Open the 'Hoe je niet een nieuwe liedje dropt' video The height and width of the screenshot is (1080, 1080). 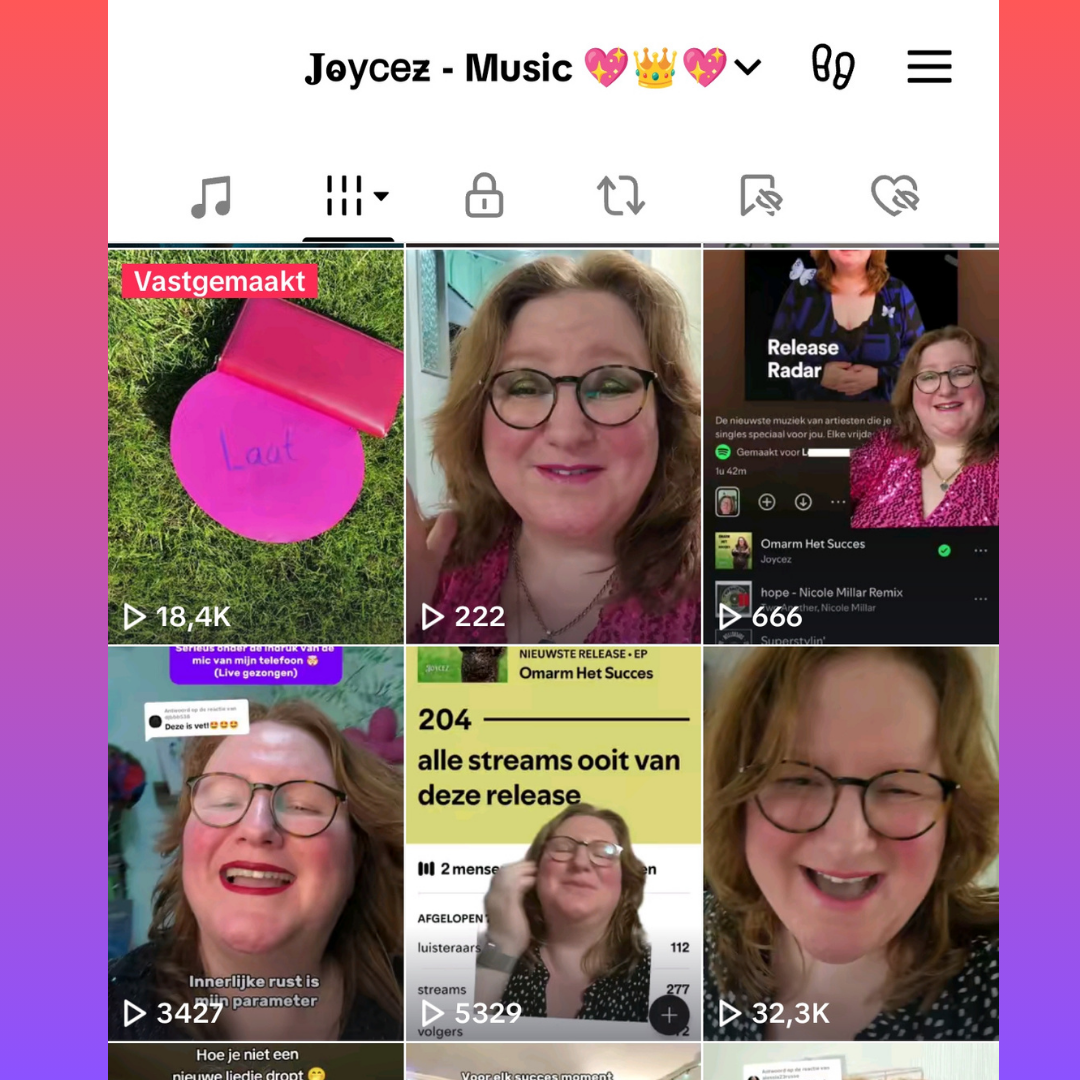point(256,1062)
